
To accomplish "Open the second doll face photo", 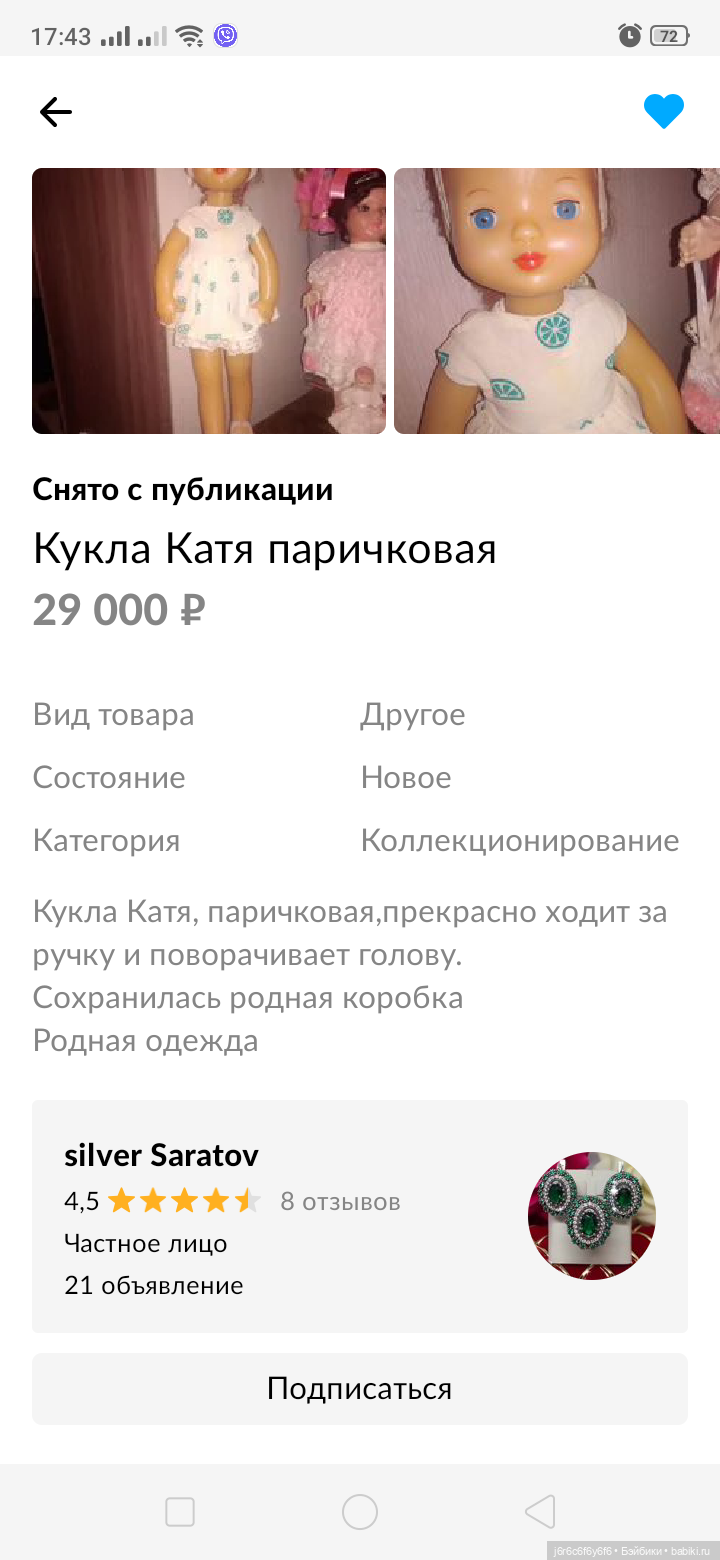I will [x=556, y=301].
